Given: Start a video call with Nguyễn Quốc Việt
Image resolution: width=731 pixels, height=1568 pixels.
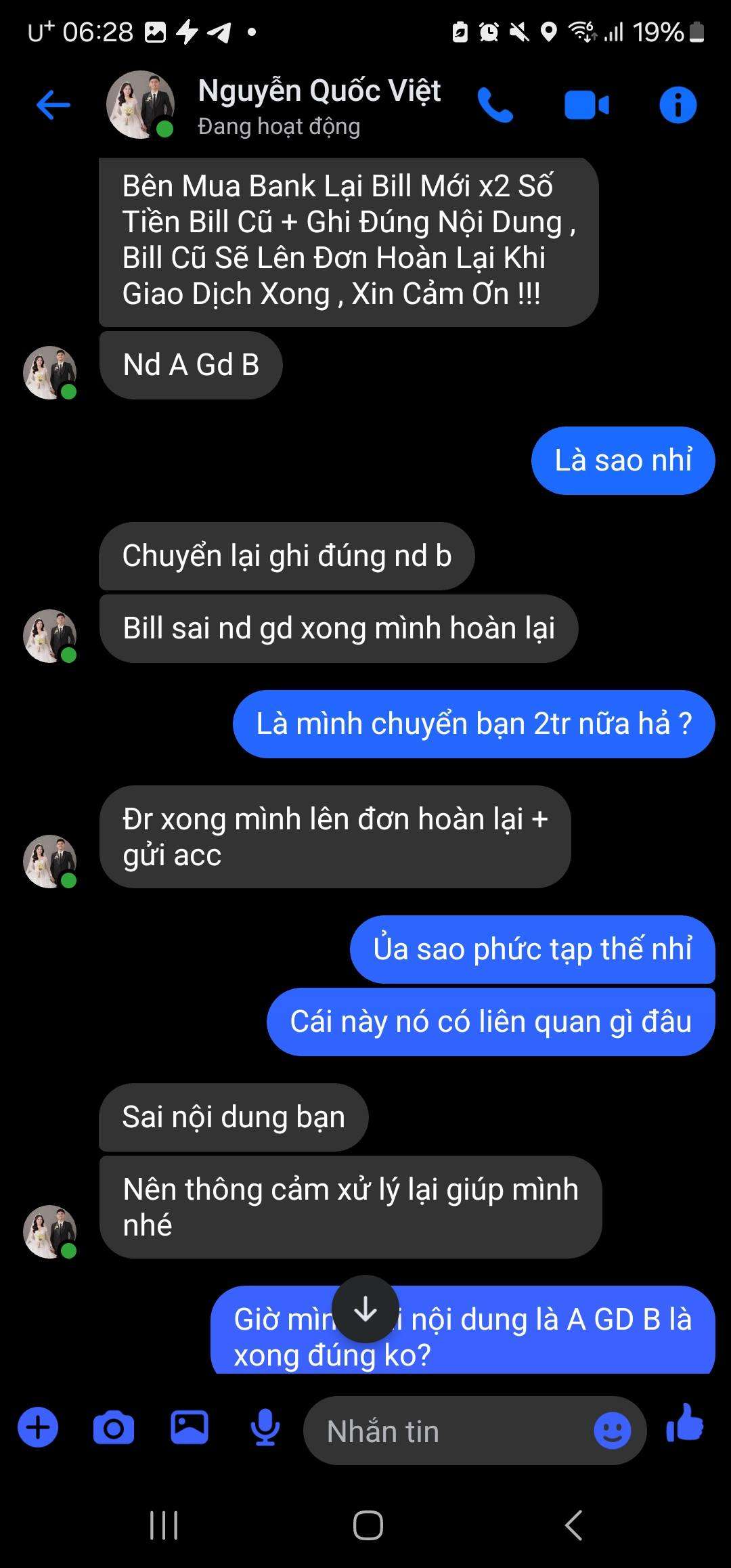Looking at the screenshot, I should click(x=587, y=106).
